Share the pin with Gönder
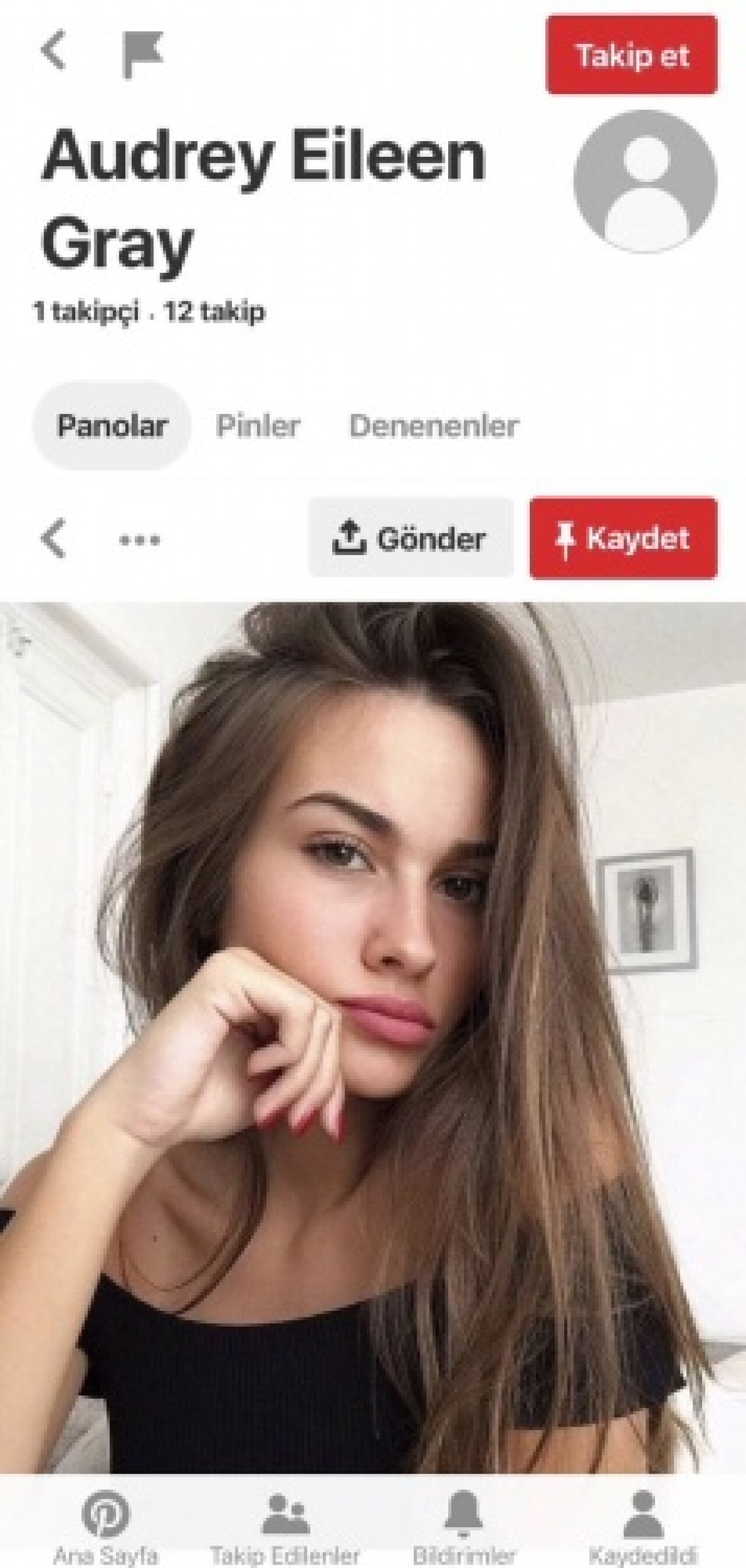Viewport: 746px width, 1568px height. (411, 538)
